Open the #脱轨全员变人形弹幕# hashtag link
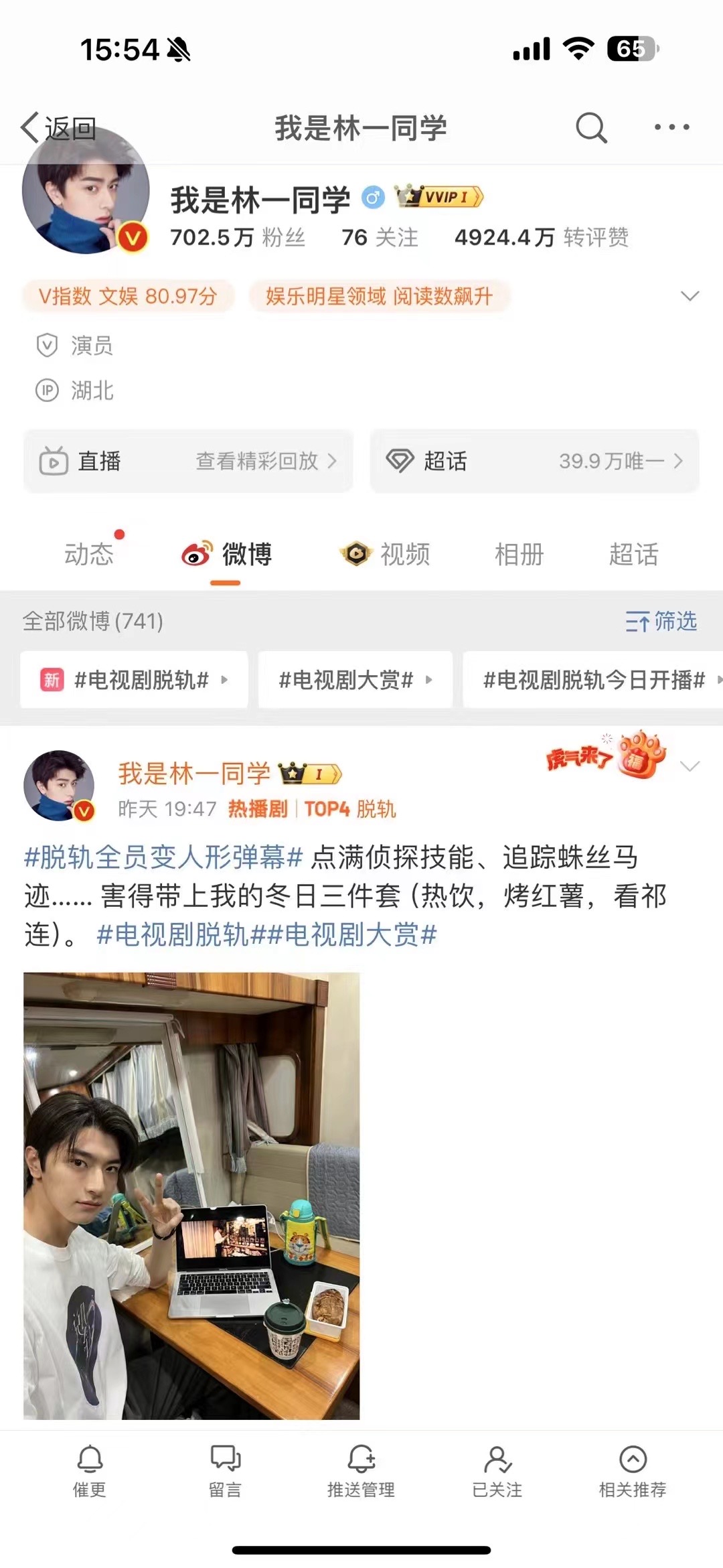This screenshot has height=1568, width=723. pyautogui.click(x=163, y=857)
